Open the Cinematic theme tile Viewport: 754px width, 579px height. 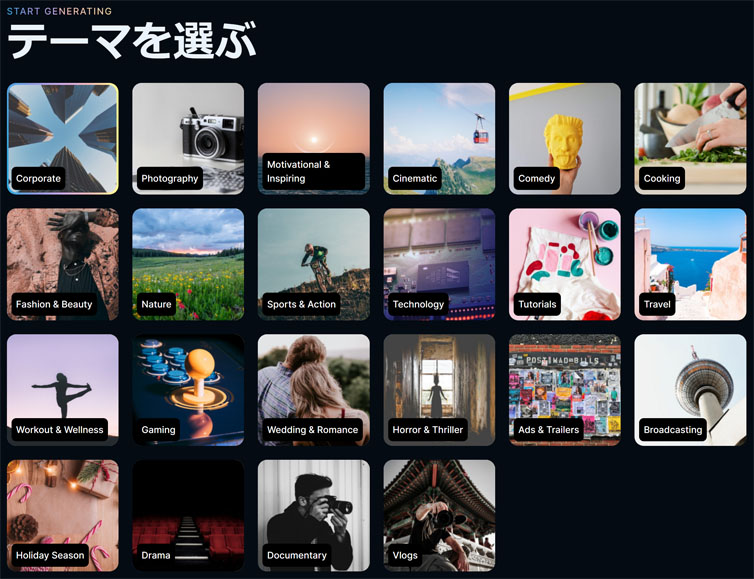[x=439, y=138]
